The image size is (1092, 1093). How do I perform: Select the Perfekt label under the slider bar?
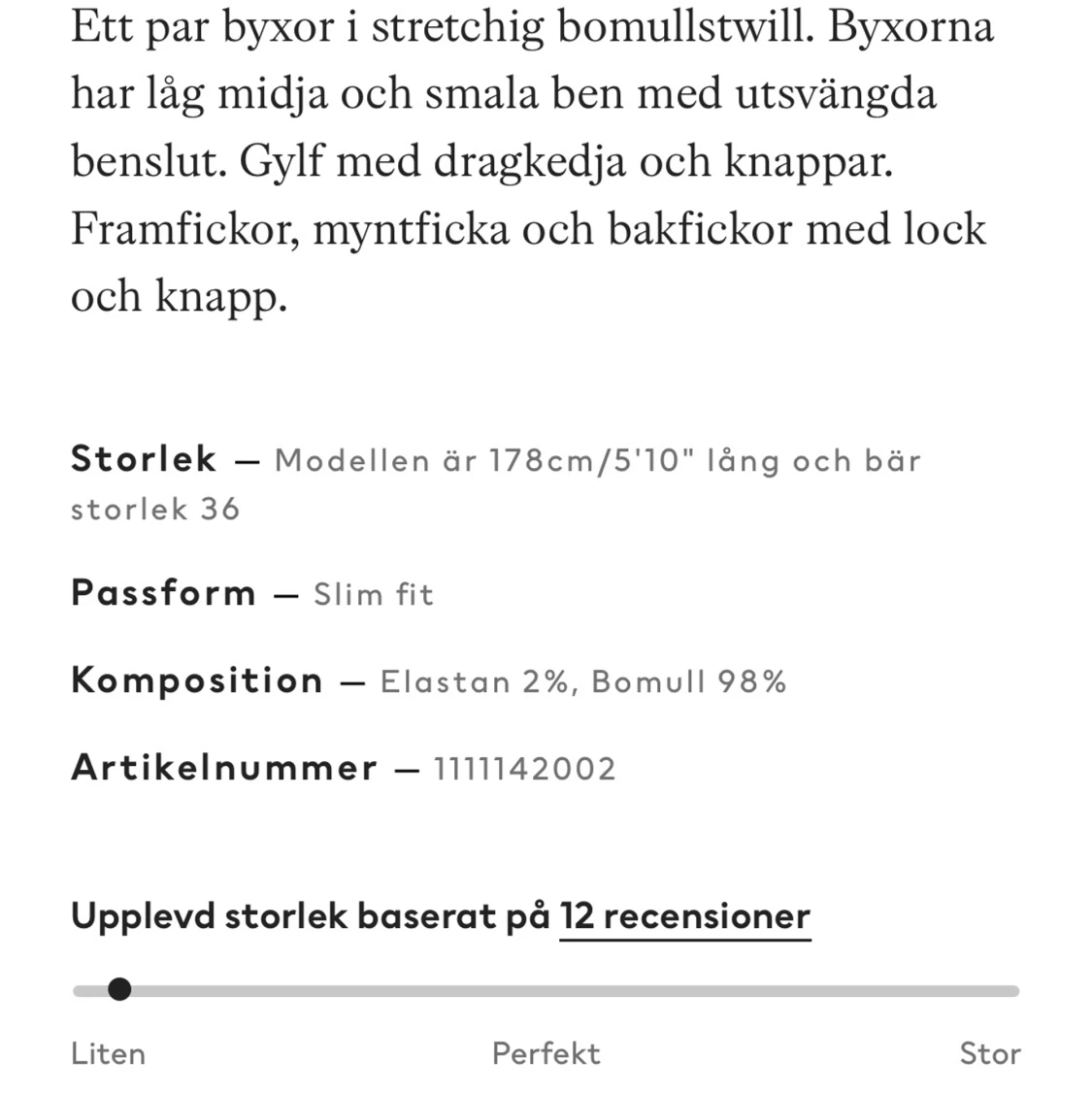coord(546,1053)
